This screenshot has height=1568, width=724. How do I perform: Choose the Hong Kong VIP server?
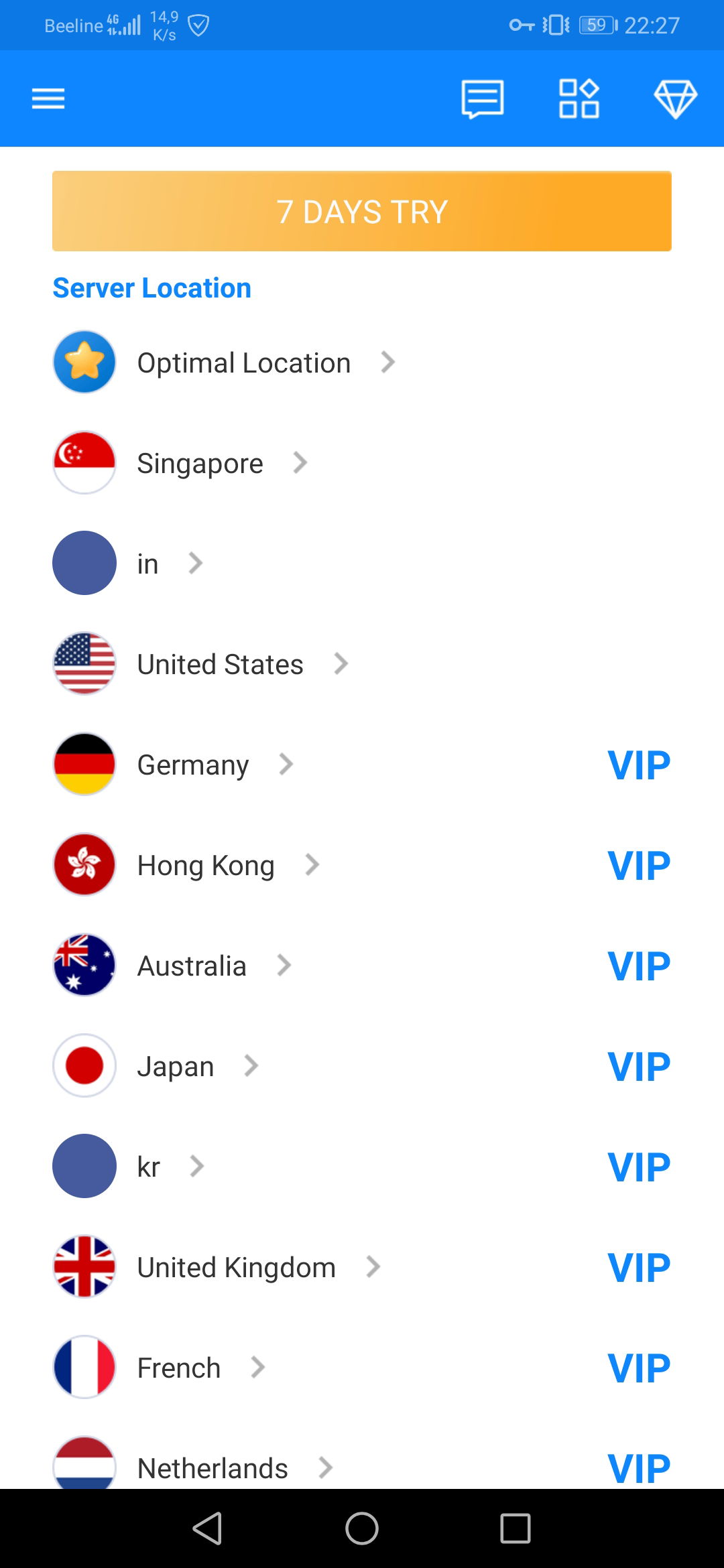[205, 865]
